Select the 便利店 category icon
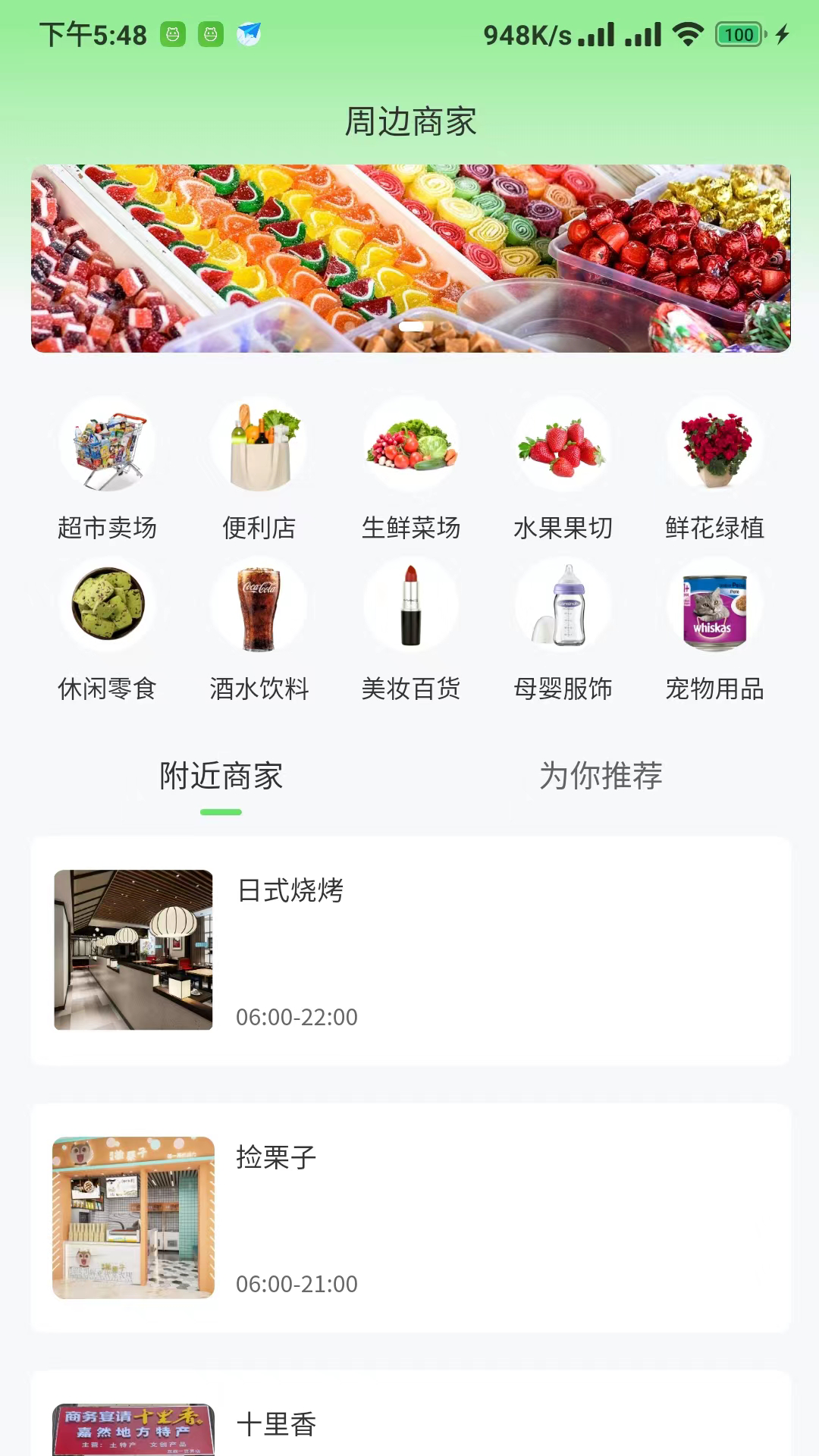Screen dimensions: 819x1456 pyautogui.click(x=260, y=445)
